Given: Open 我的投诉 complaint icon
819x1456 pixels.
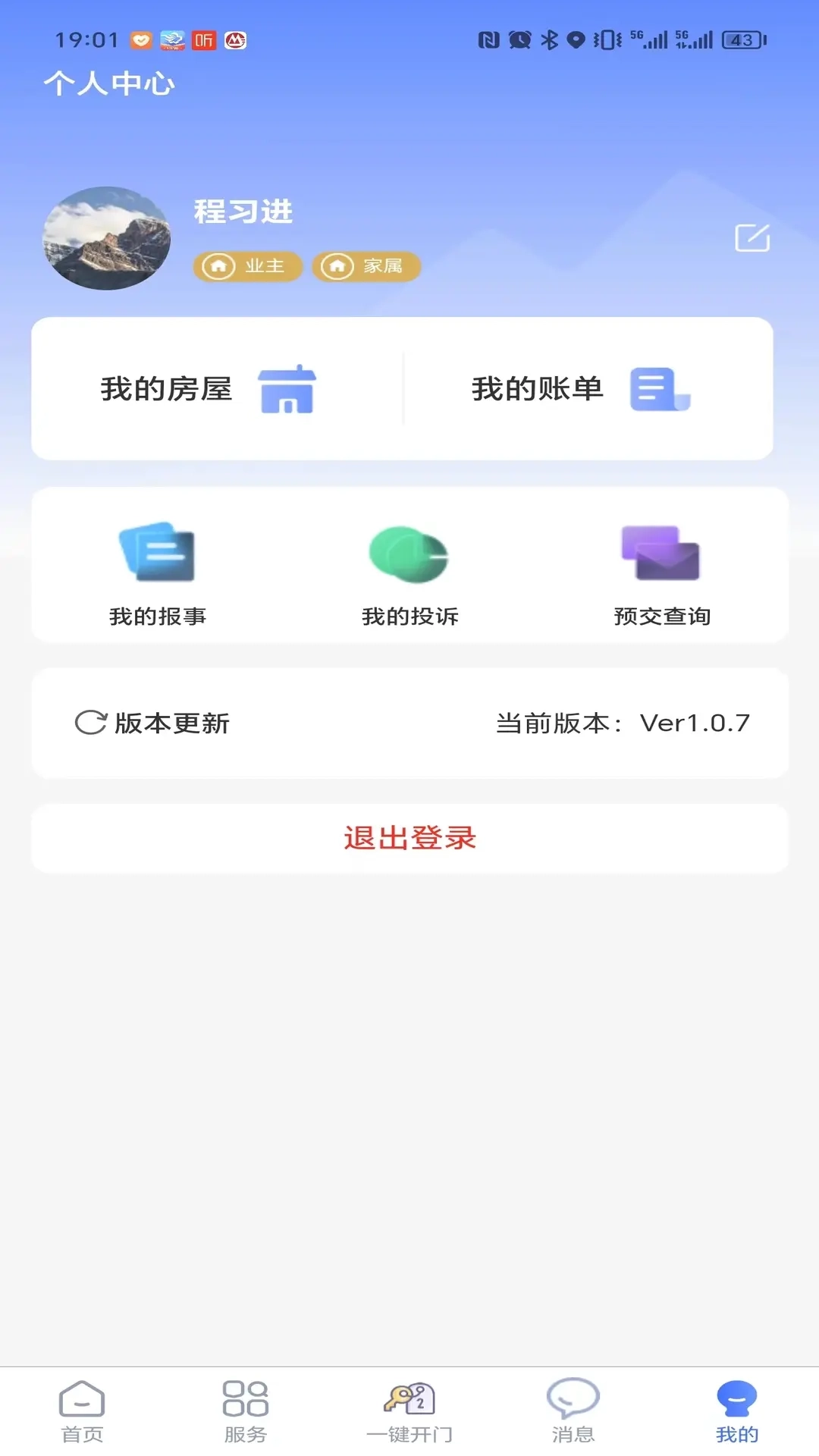Looking at the screenshot, I should [x=408, y=554].
